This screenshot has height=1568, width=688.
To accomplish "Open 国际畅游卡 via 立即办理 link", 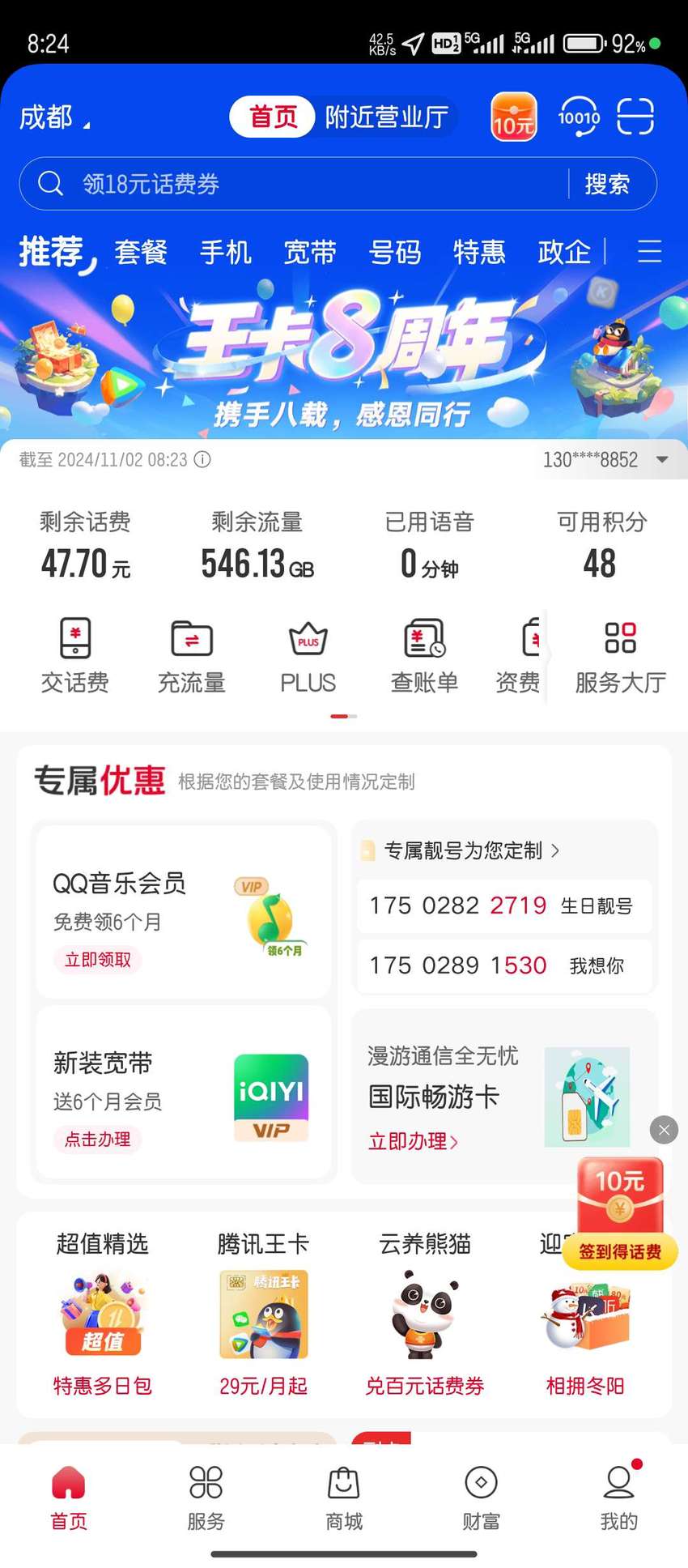I will click(414, 1141).
